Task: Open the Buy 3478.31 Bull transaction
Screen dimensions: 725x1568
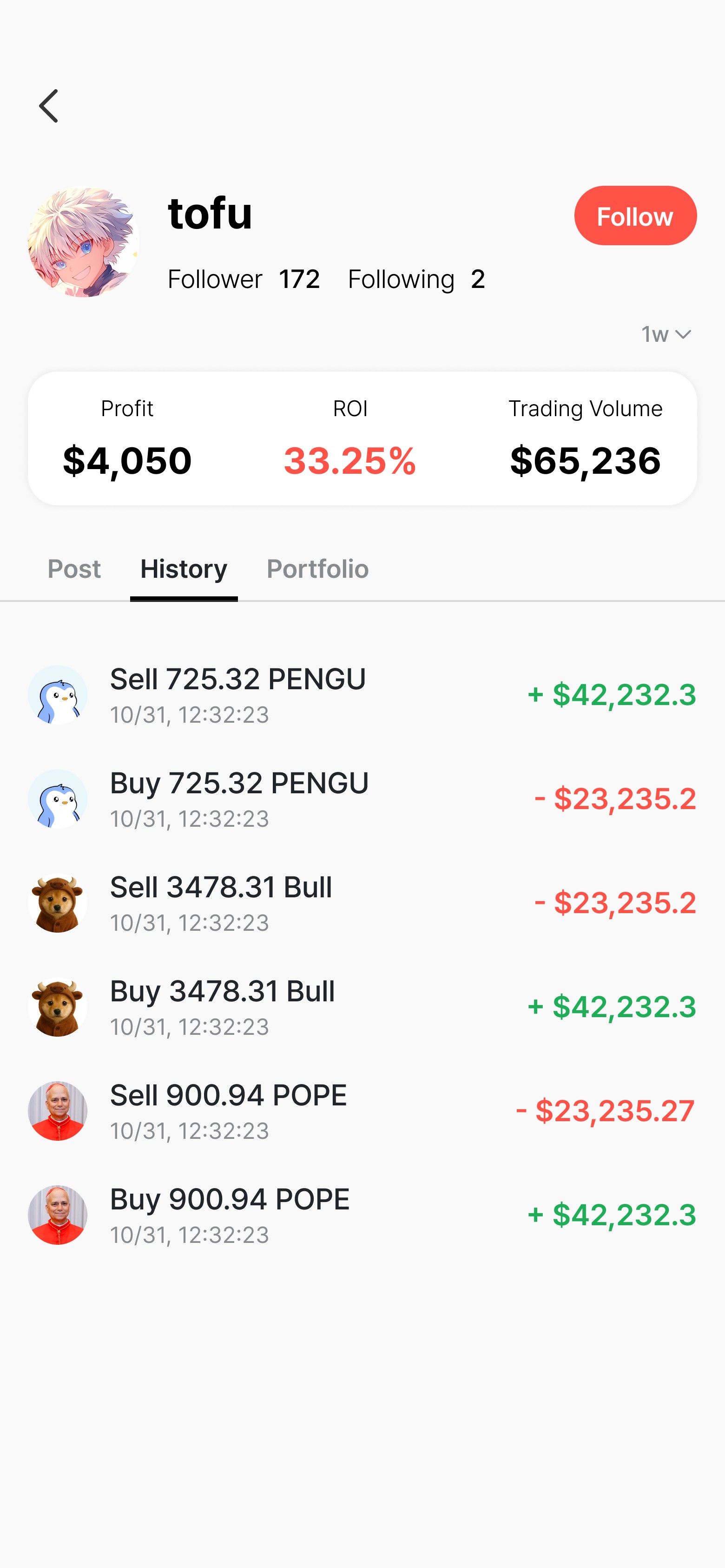Action: click(362, 1007)
